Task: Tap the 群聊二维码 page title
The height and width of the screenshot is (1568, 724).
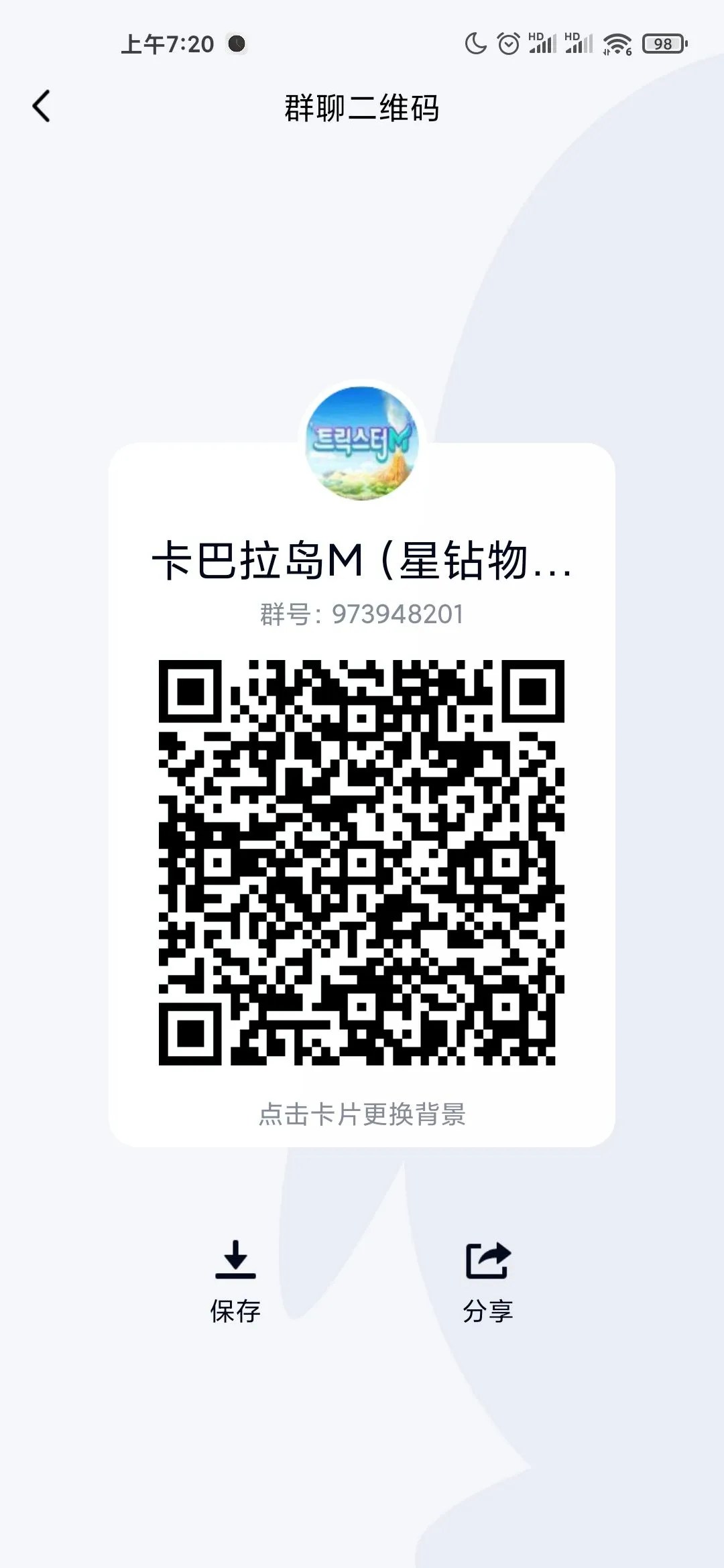Action: [362, 109]
